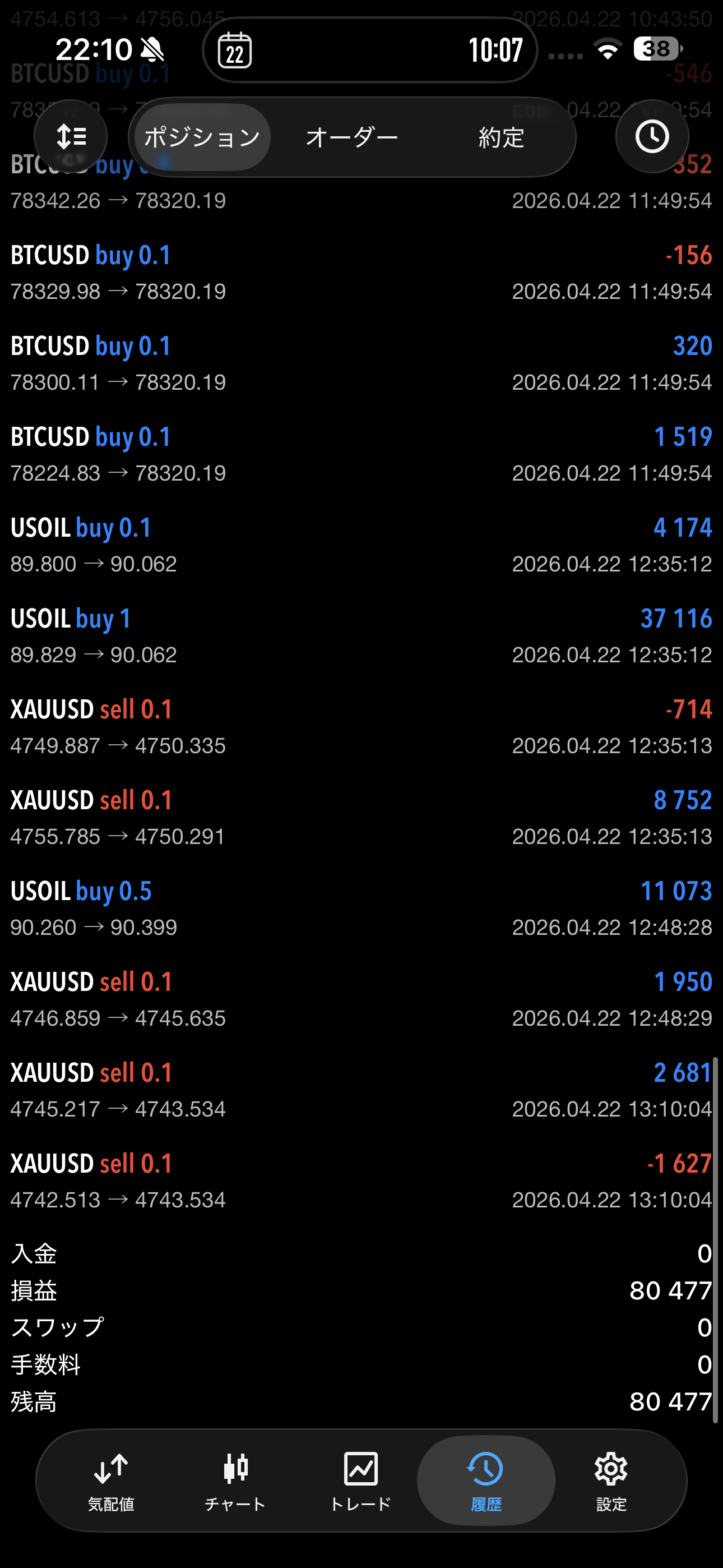Open the チャート tab

click(235, 1481)
